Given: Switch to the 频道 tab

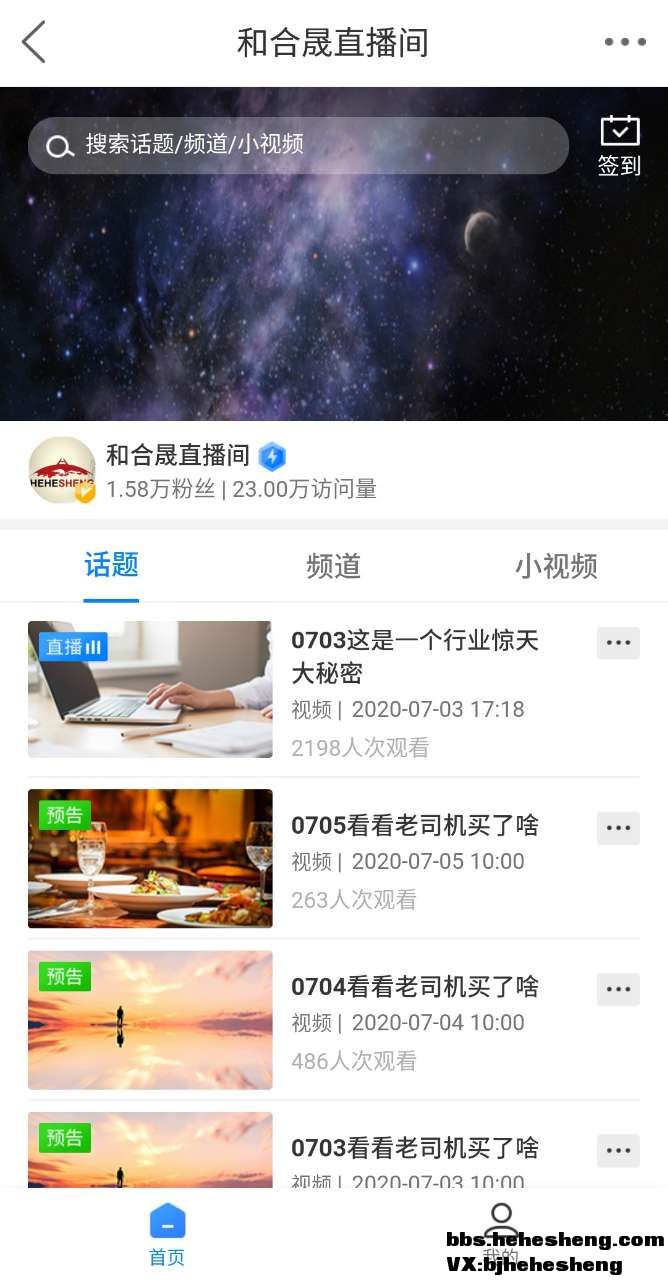Looking at the screenshot, I should click(333, 566).
